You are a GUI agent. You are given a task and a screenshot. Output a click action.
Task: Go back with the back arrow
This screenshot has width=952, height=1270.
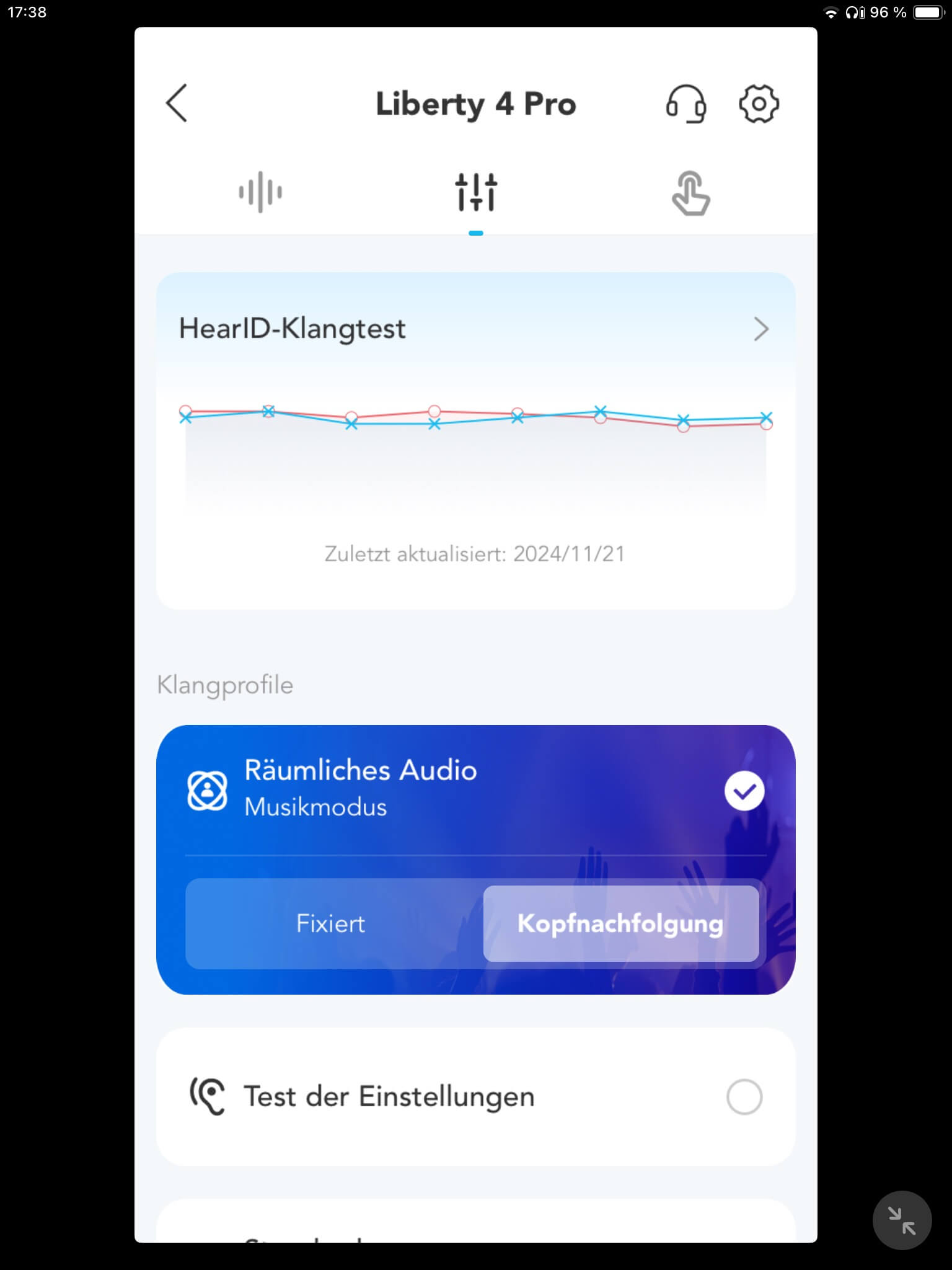pyautogui.click(x=177, y=104)
